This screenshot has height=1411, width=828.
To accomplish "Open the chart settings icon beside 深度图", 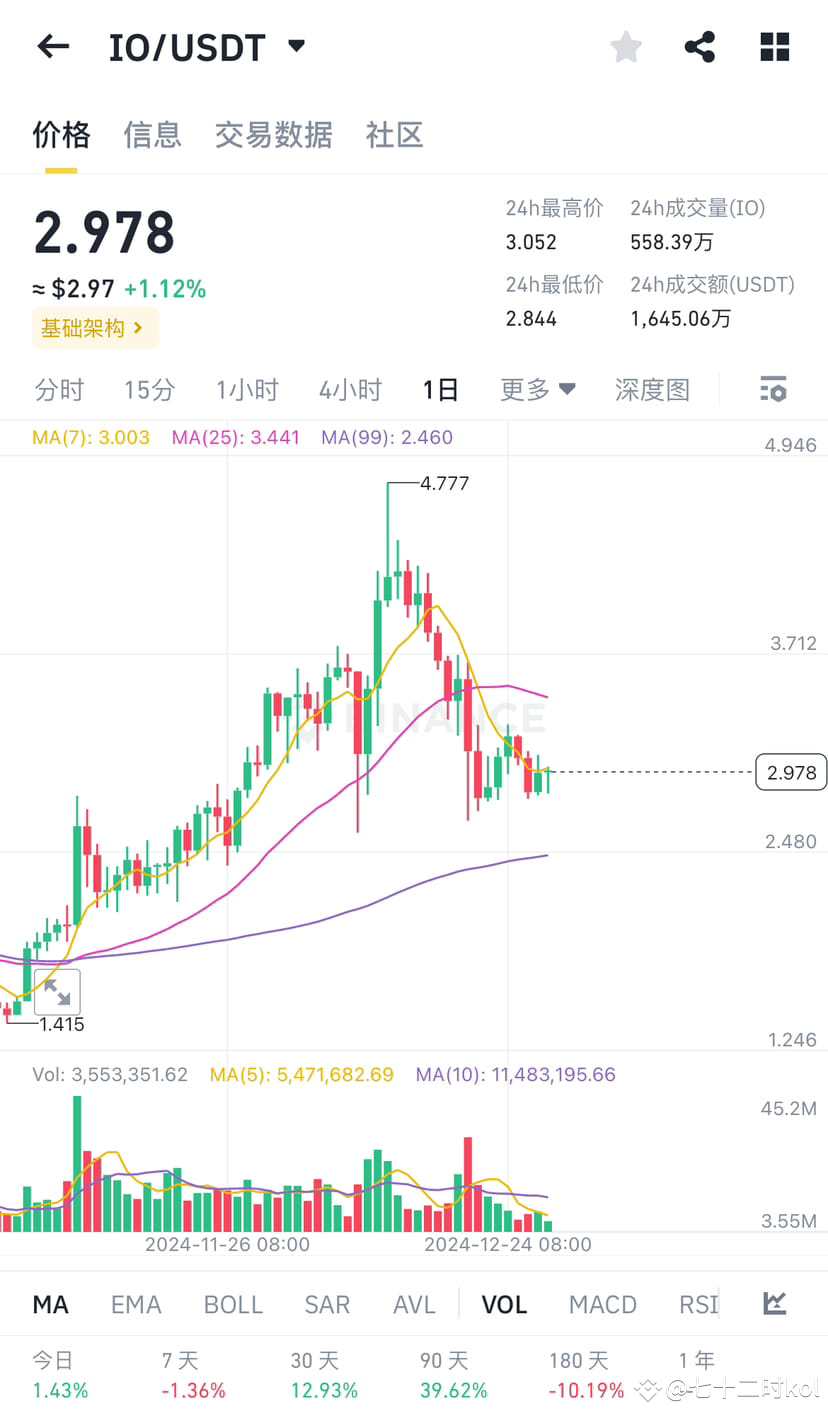I will click(x=773, y=389).
